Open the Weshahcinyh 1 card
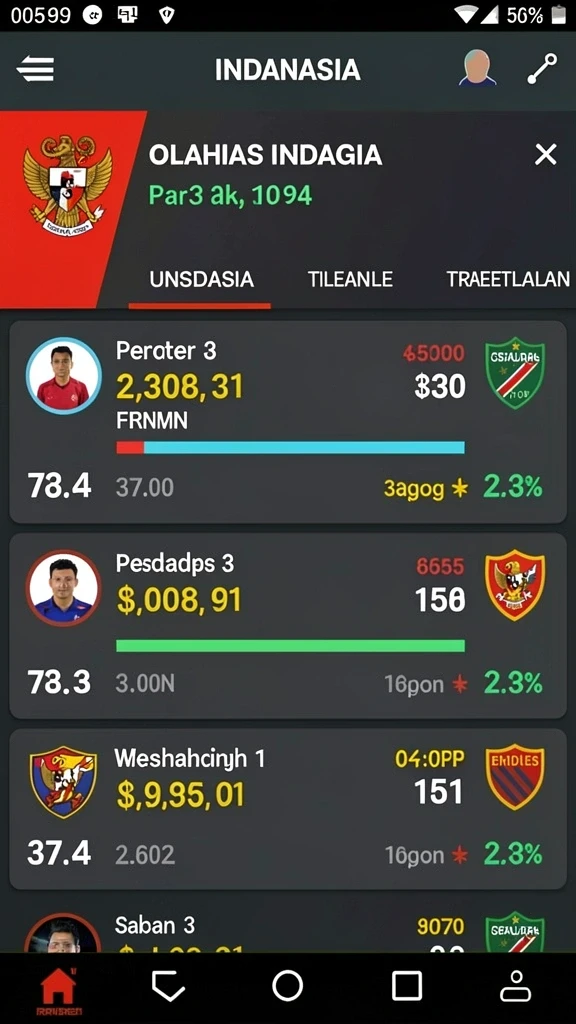The width and height of the screenshot is (576, 1024). (x=288, y=808)
